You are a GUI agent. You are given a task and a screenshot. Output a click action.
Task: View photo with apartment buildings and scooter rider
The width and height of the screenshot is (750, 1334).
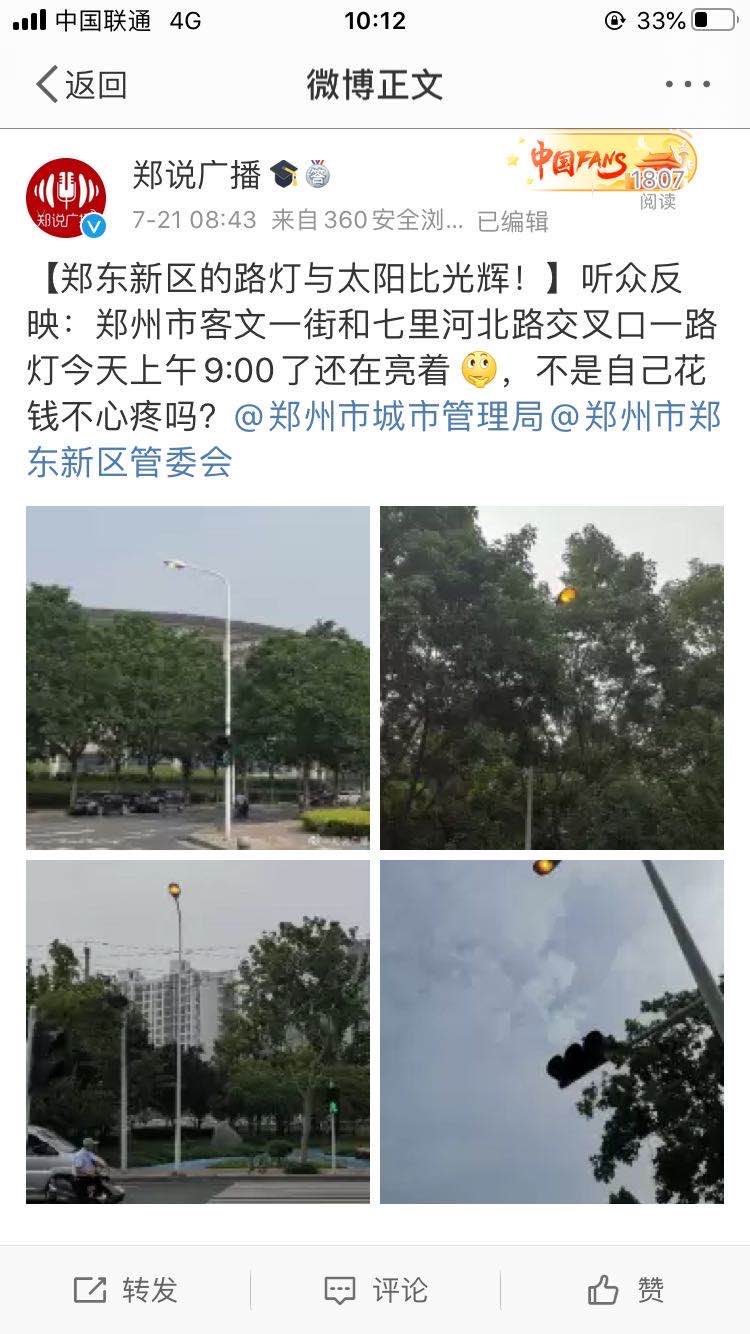[x=198, y=1031]
